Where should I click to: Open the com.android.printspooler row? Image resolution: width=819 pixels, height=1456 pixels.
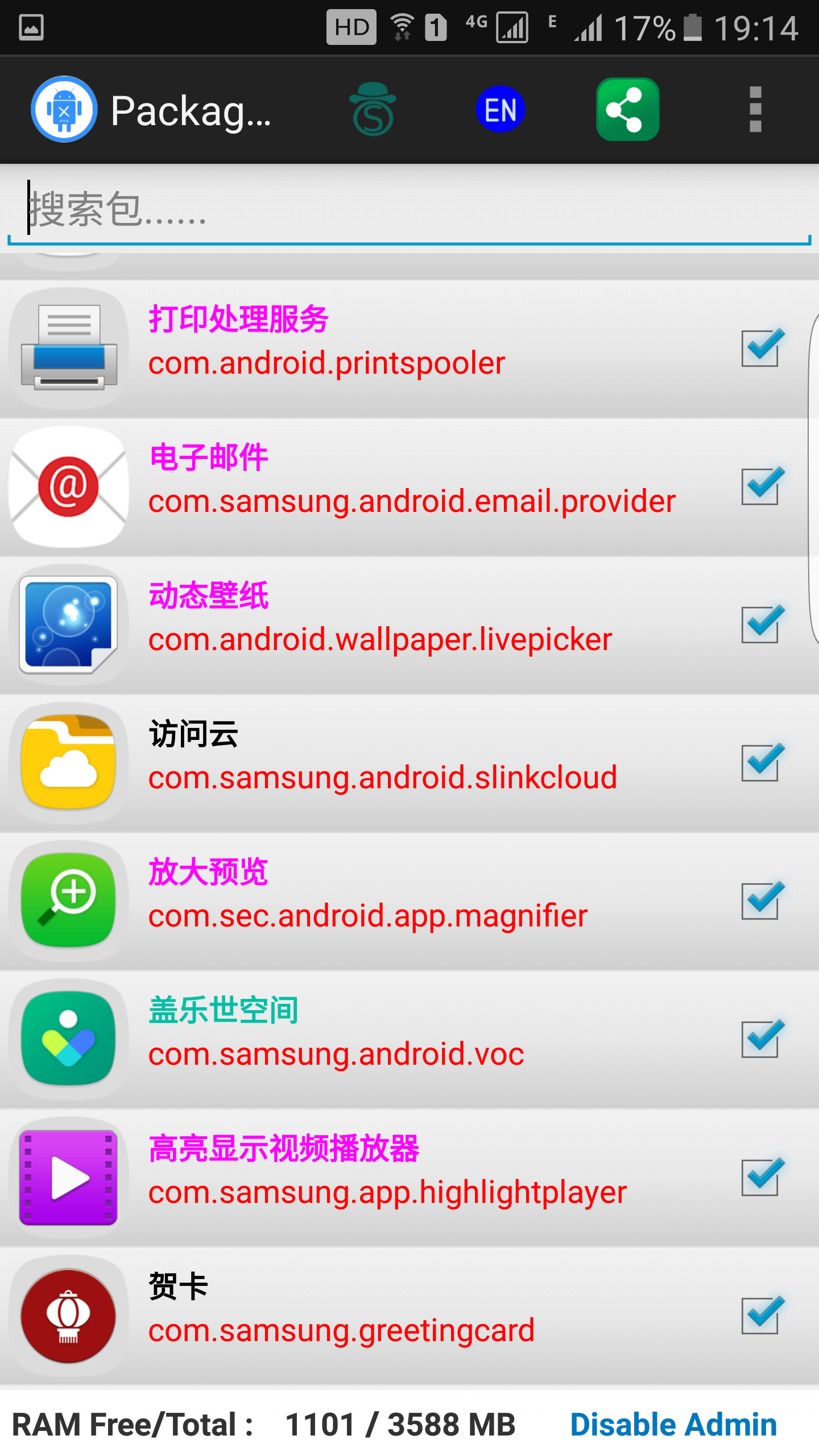pyautogui.click(x=409, y=349)
